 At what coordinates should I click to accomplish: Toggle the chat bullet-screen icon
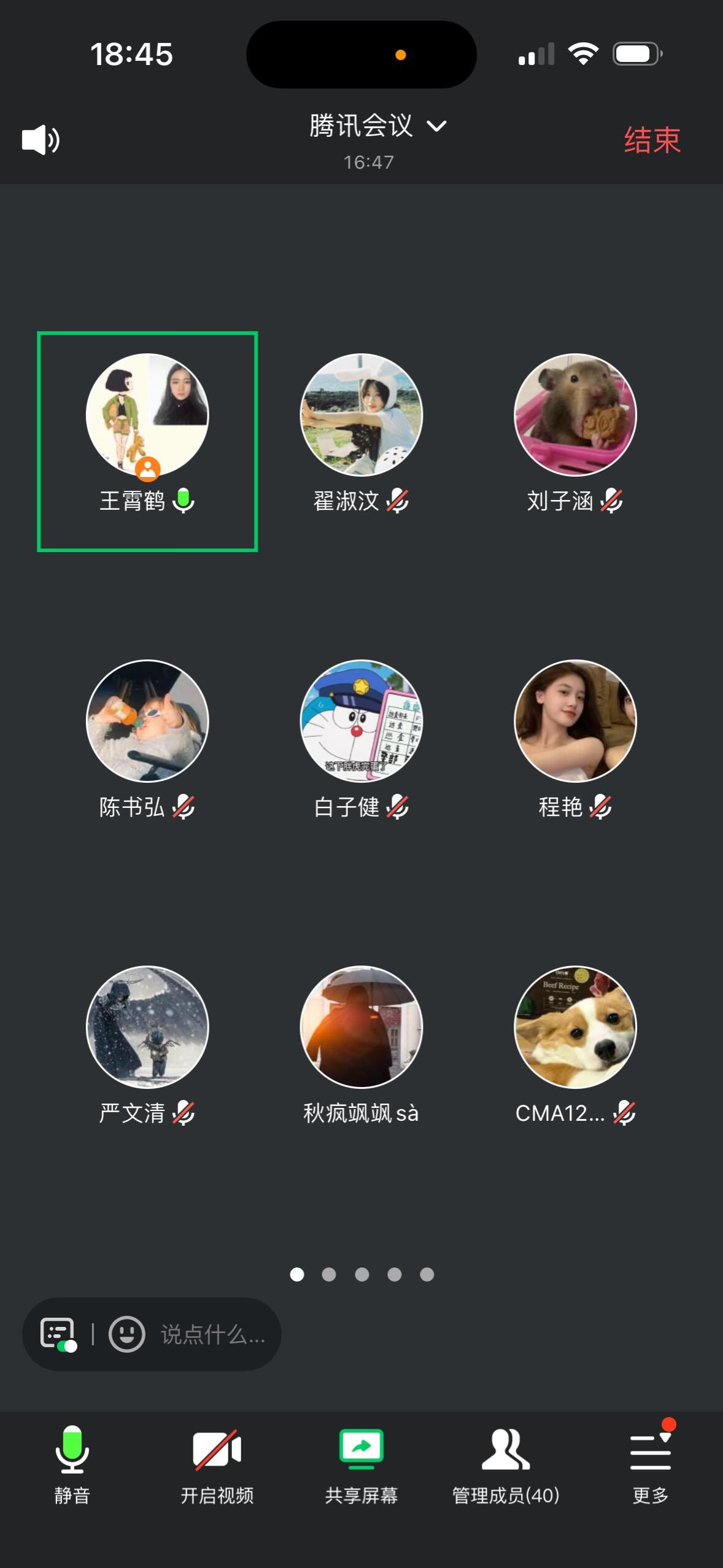click(x=58, y=1334)
